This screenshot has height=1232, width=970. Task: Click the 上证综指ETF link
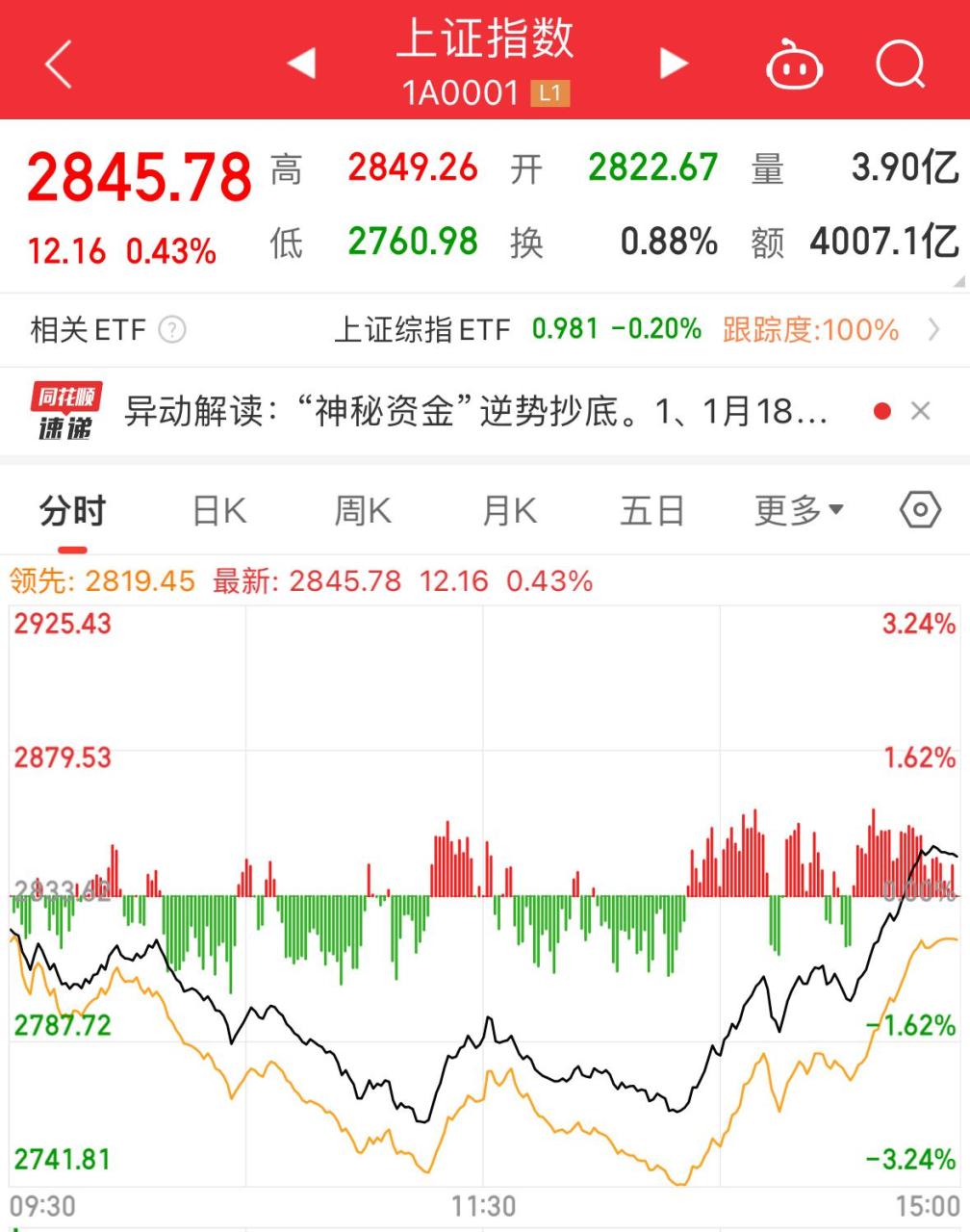(x=425, y=330)
